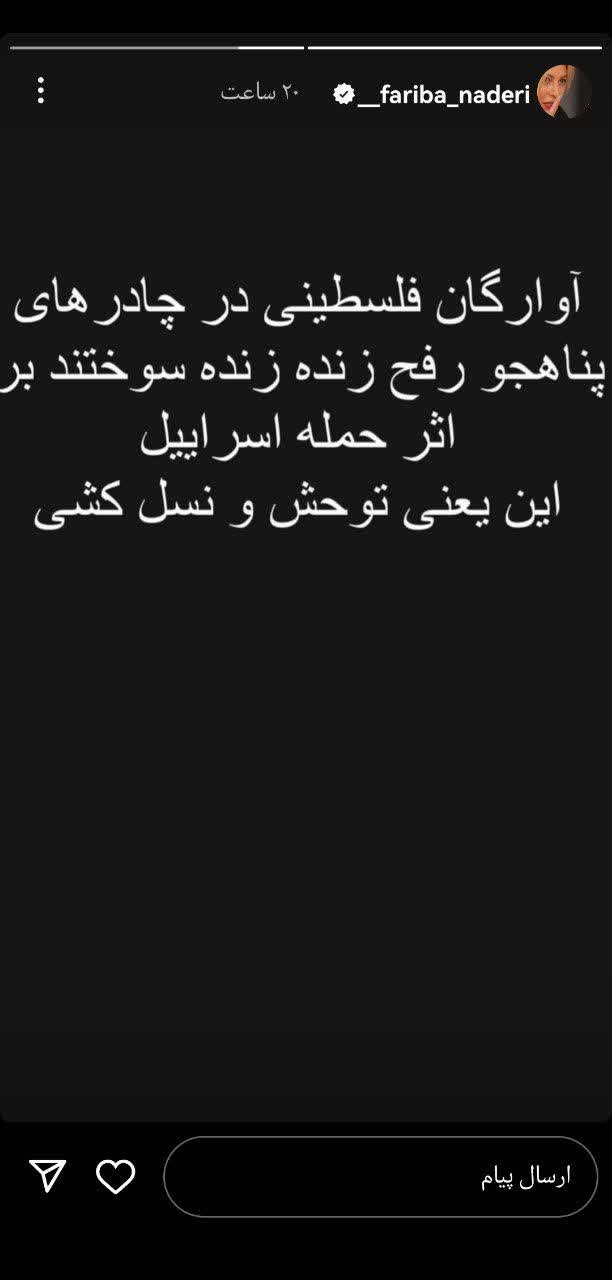Share this story via paper plane icon
Image resolution: width=612 pixels, height=1280 pixels.
coord(47,1176)
